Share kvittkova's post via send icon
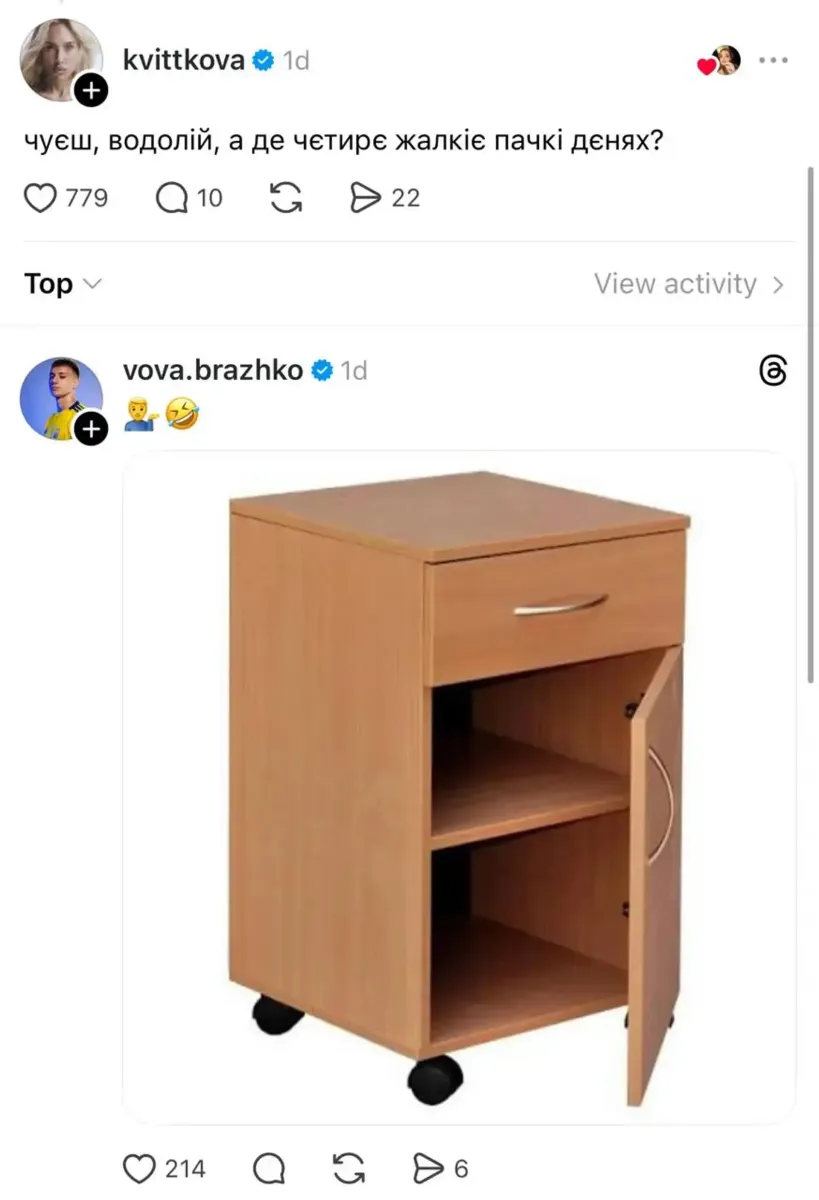Image resolution: width=819 pixels, height=1200 pixels. [x=367, y=198]
